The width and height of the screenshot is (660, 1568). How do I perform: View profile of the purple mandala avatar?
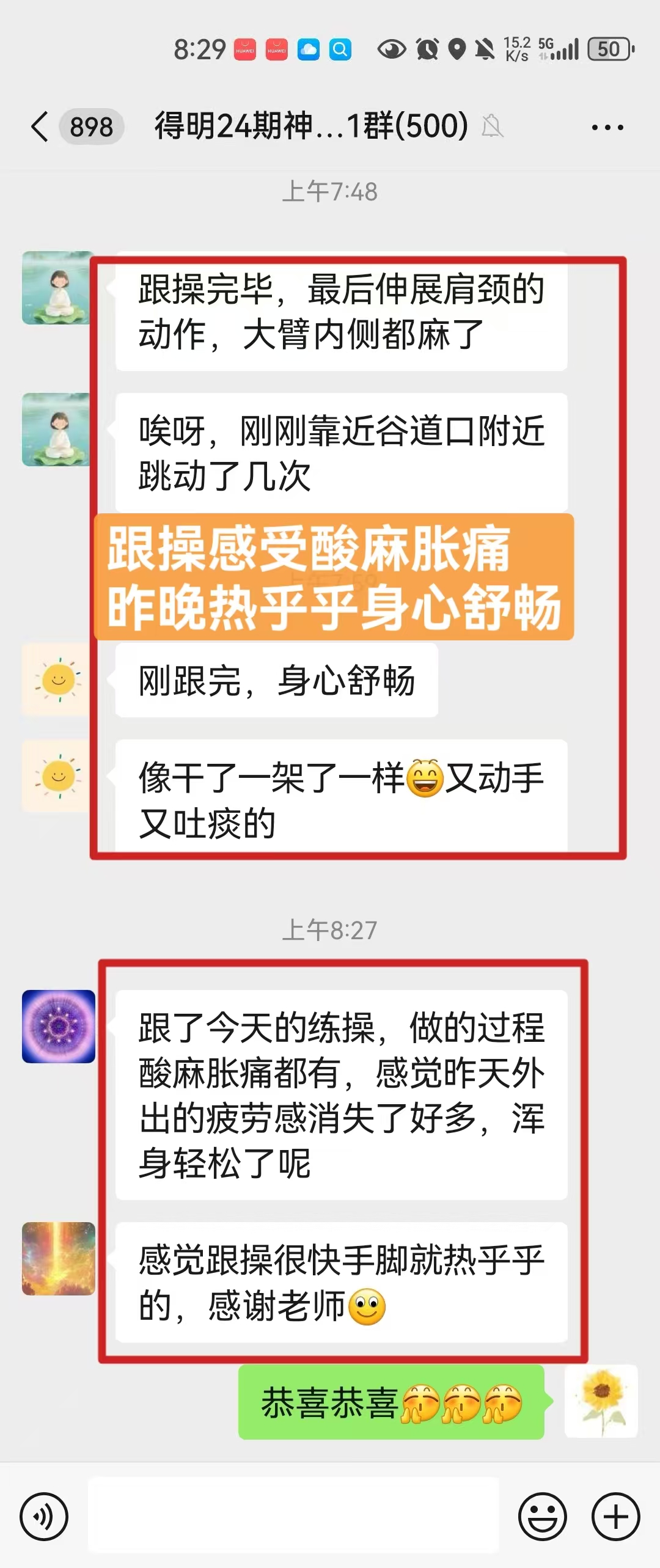tap(59, 1027)
